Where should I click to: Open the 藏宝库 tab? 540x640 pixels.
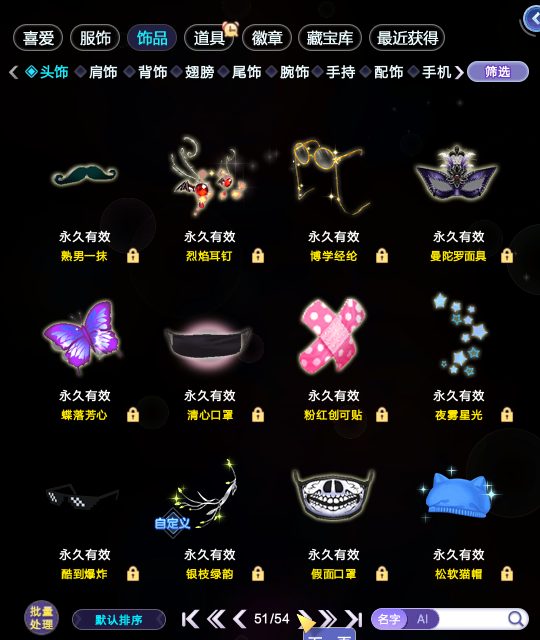(330, 38)
